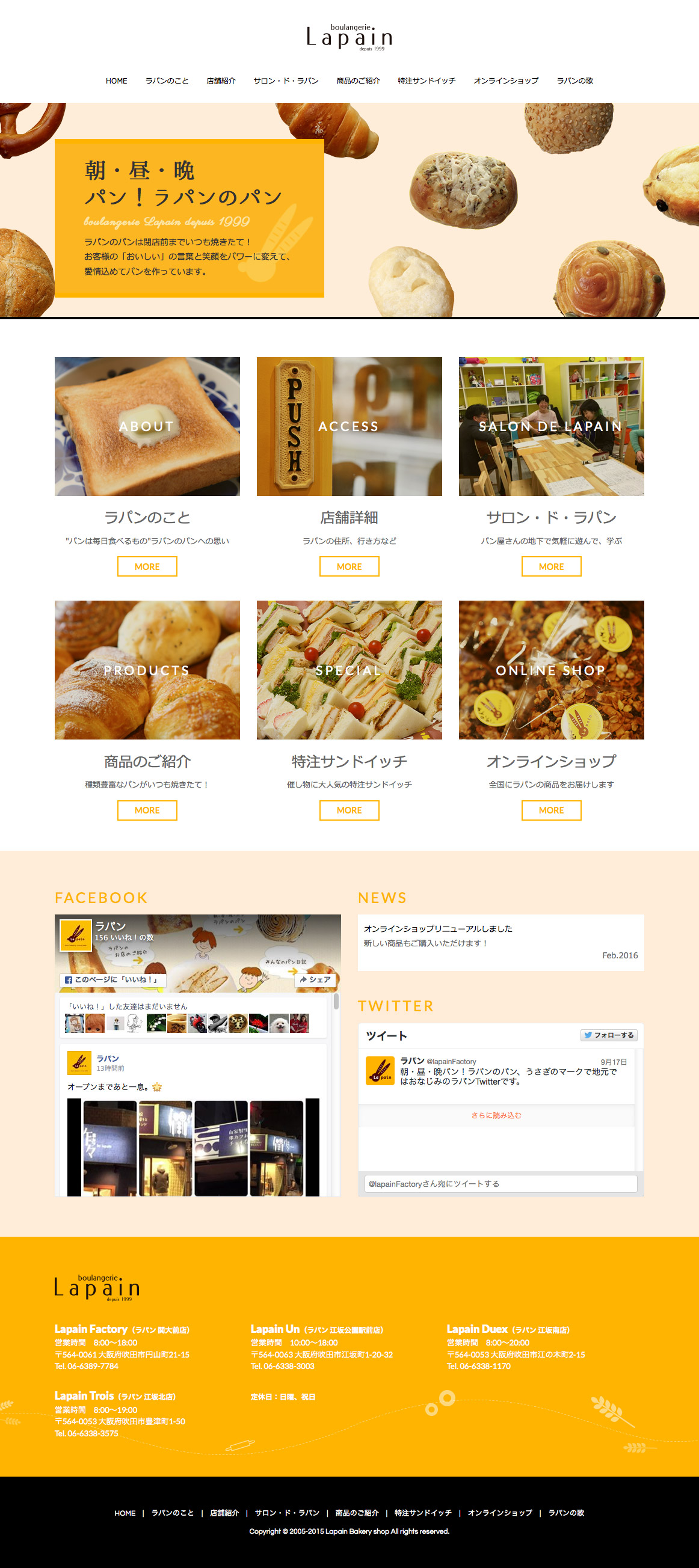Go to 店舗紹介 in the top menu
This screenshot has height=1568, width=699.
220,81
